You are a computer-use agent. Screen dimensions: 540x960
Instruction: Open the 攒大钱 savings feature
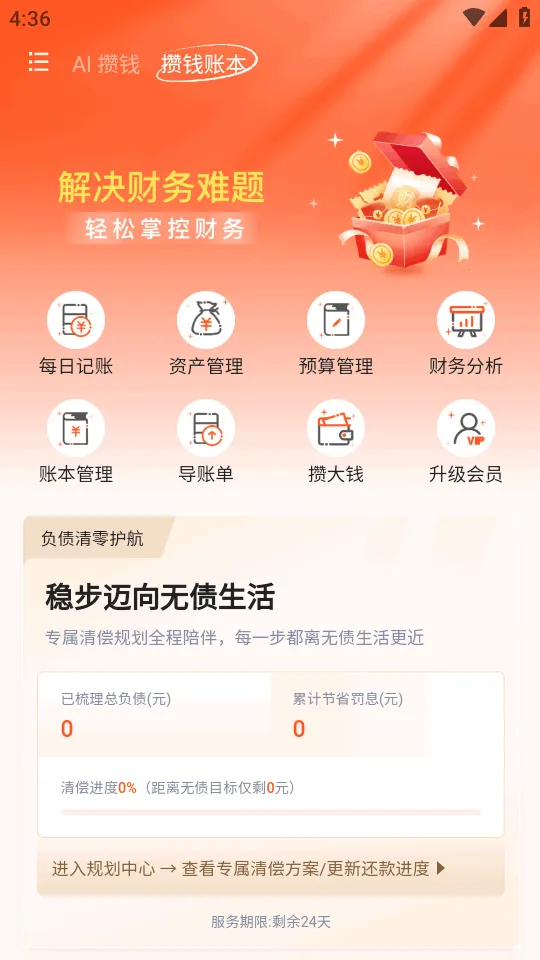coord(336,441)
